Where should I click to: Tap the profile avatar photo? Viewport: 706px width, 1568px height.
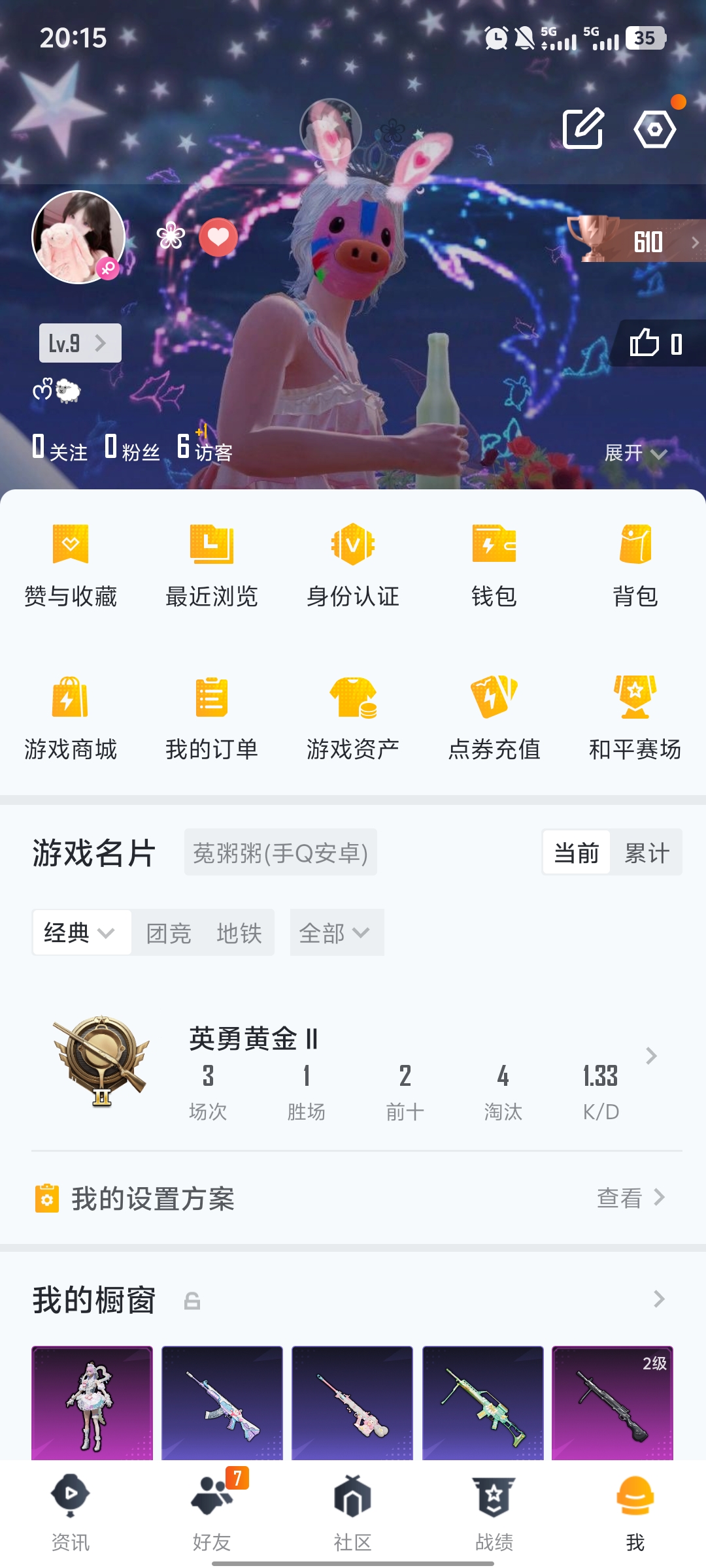click(x=78, y=237)
